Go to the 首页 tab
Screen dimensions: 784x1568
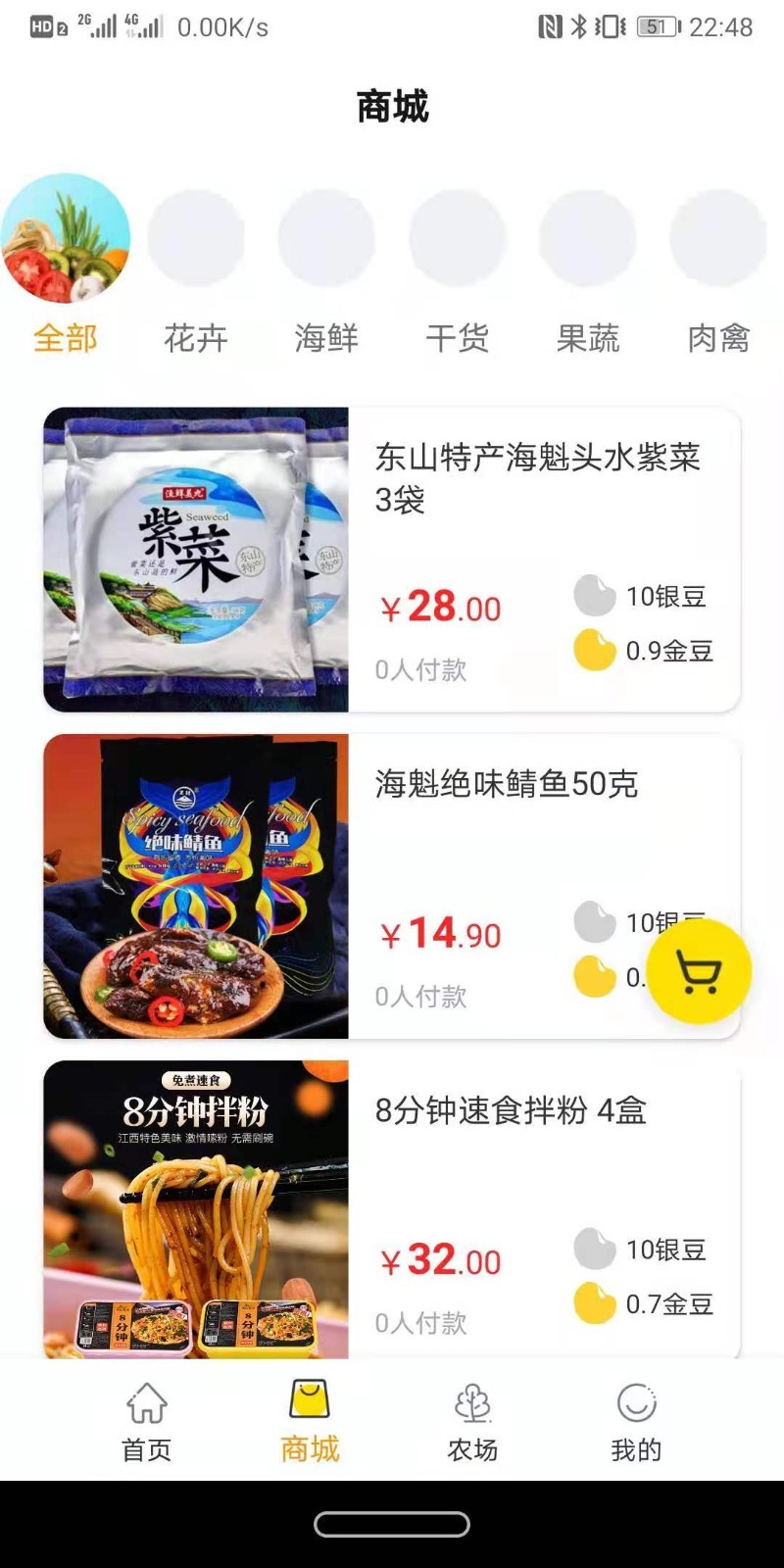point(146,1421)
